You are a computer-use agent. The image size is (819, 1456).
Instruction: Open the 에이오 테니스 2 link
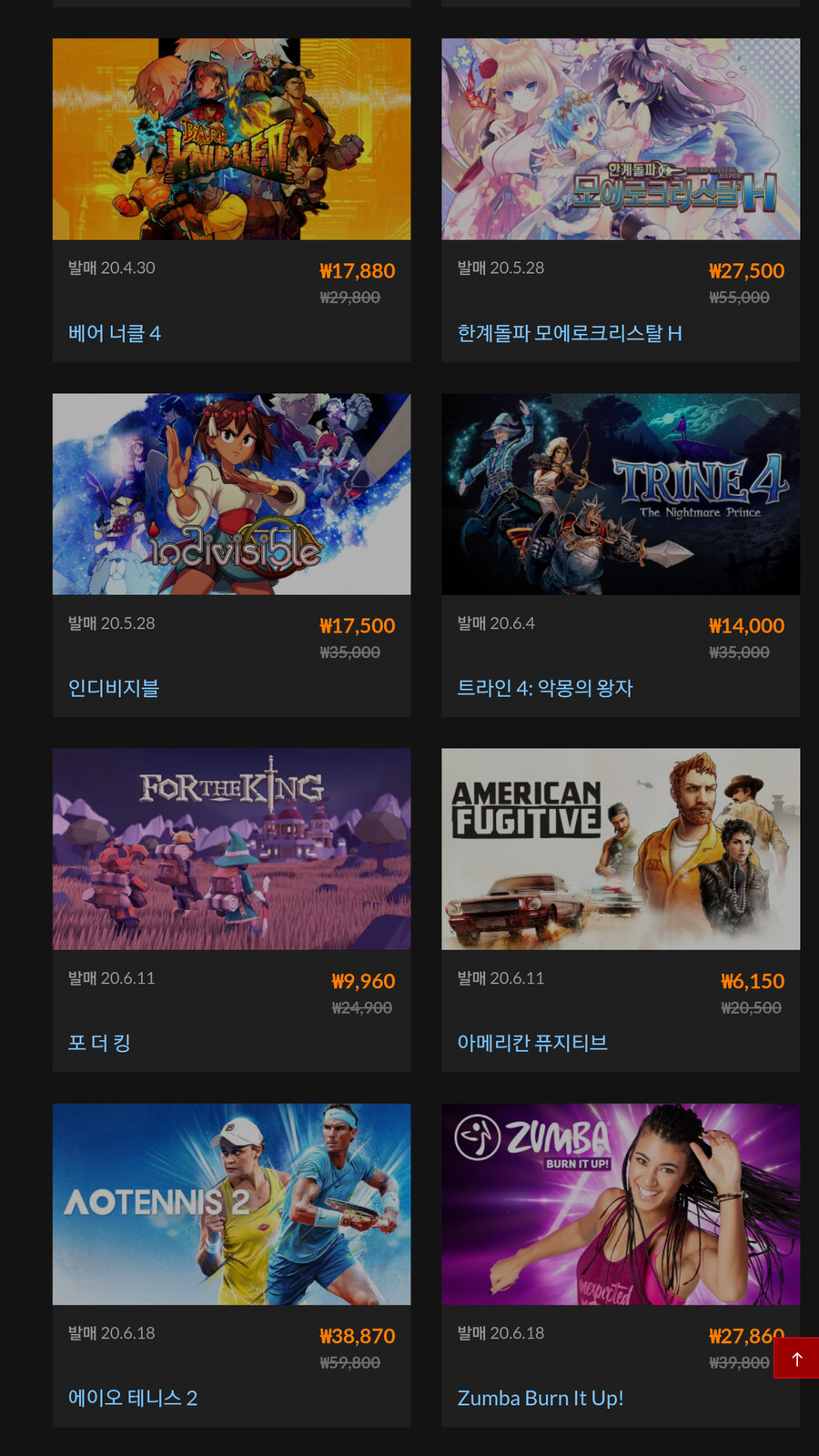[134, 1398]
